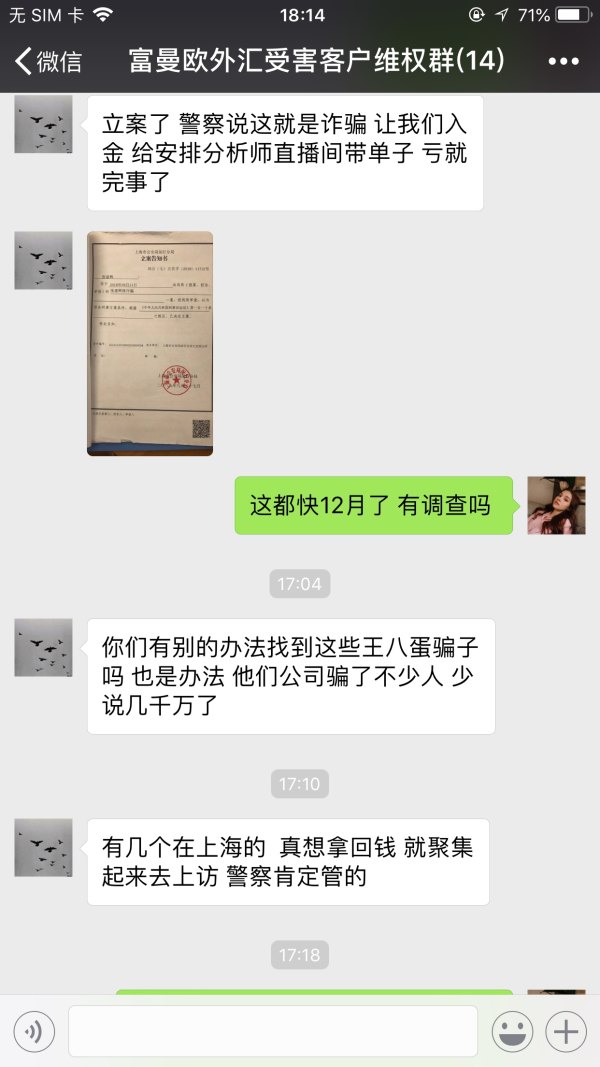Go back to the 微信 chat list
The width and height of the screenshot is (600, 1067).
coord(48,62)
